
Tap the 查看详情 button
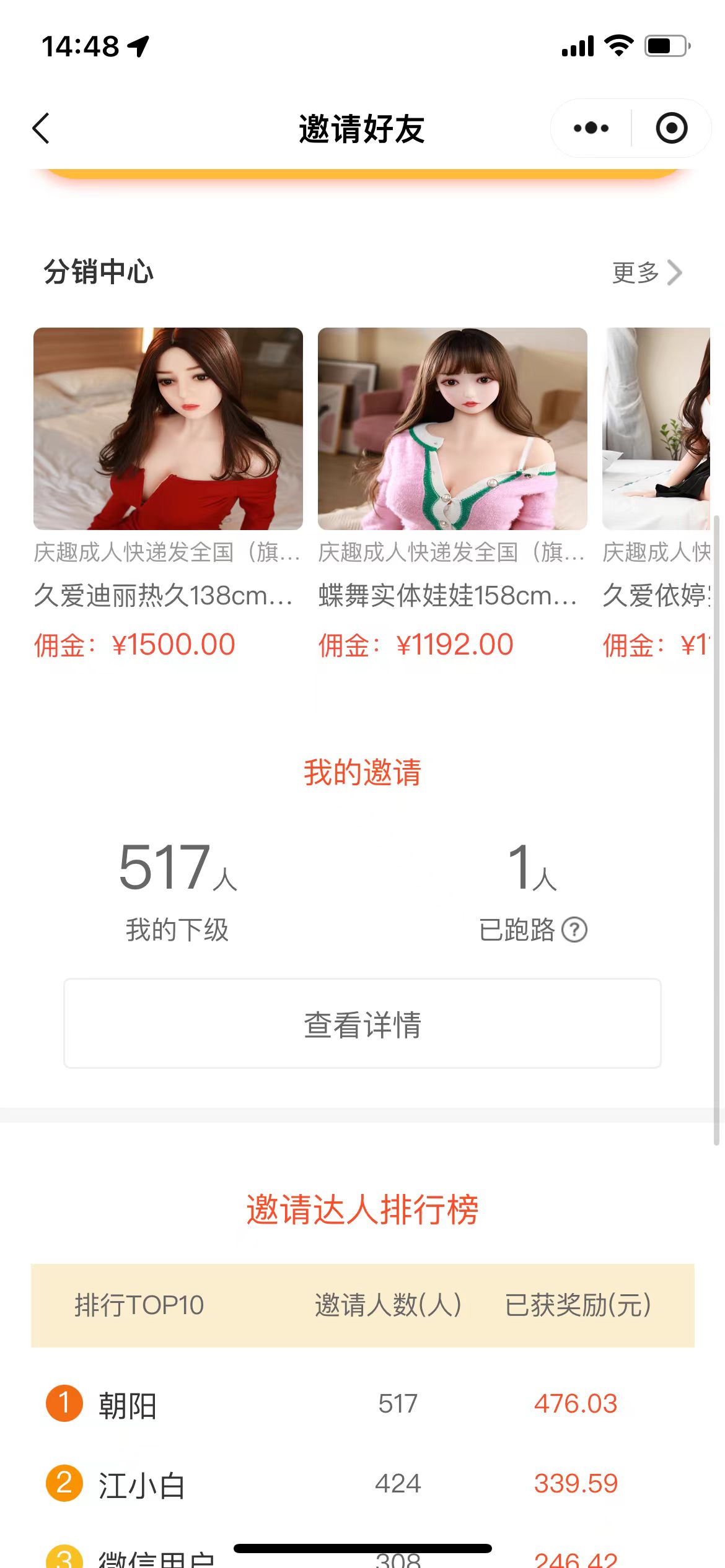362,1024
